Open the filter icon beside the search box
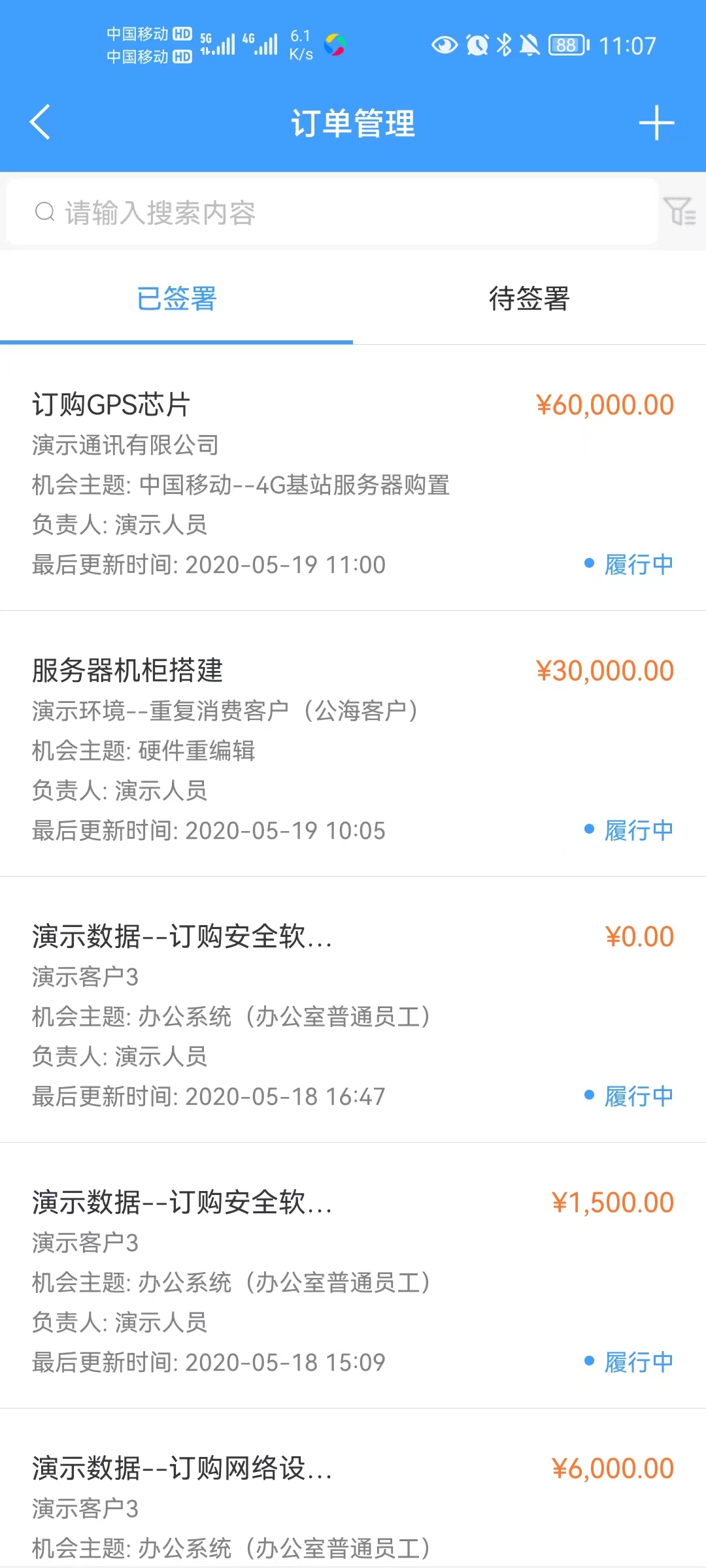The height and width of the screenshot is (1568, 706). tap(680, 212)
